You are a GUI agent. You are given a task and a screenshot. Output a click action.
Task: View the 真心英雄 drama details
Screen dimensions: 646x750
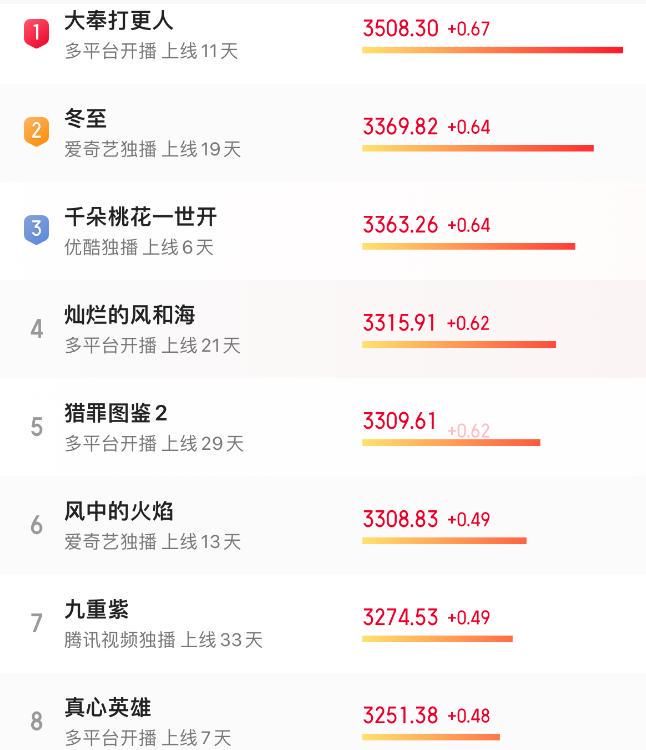(x=108, y=708)
